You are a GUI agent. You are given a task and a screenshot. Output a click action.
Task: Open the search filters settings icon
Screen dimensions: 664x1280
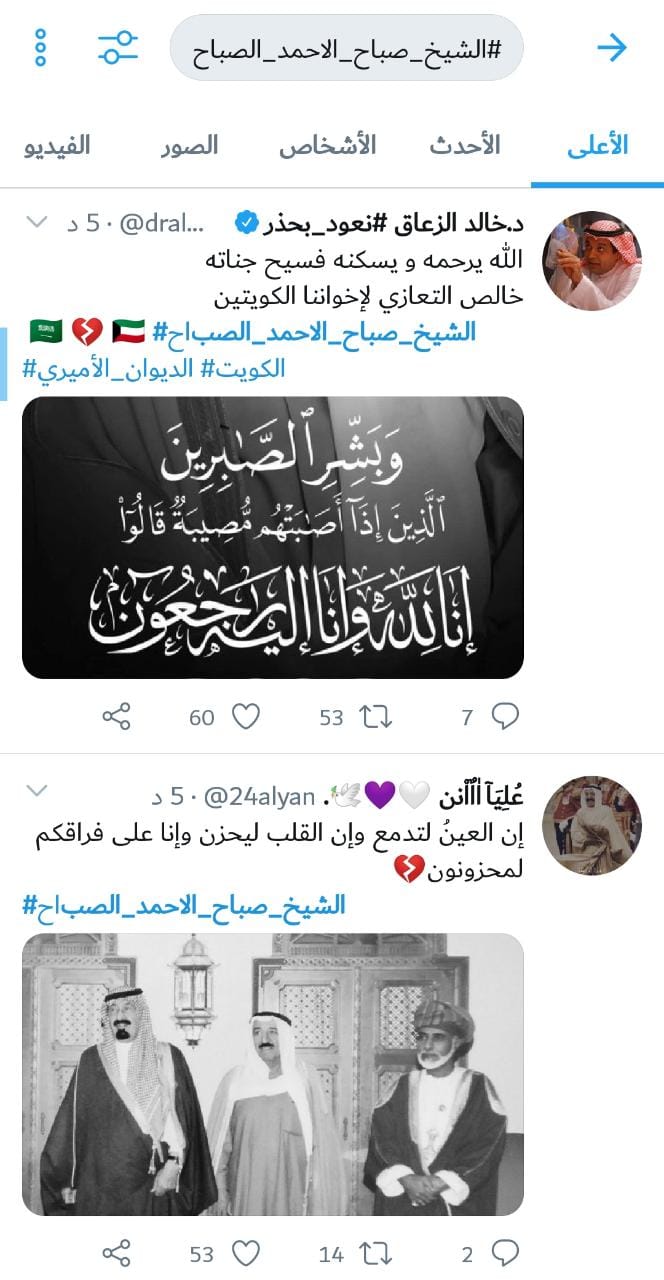pos(117,47)
